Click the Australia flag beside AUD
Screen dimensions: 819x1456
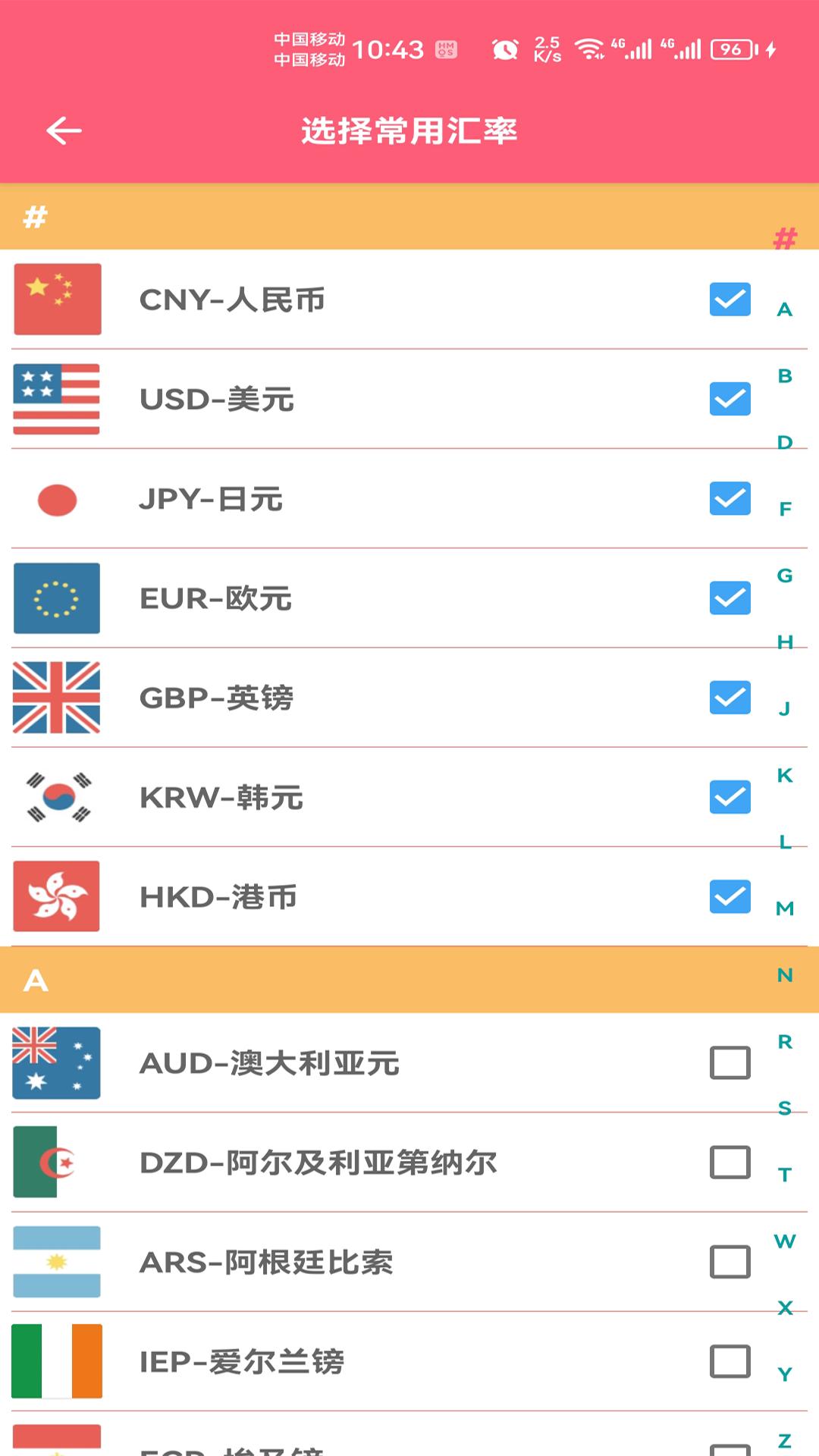pos(57,1063)
